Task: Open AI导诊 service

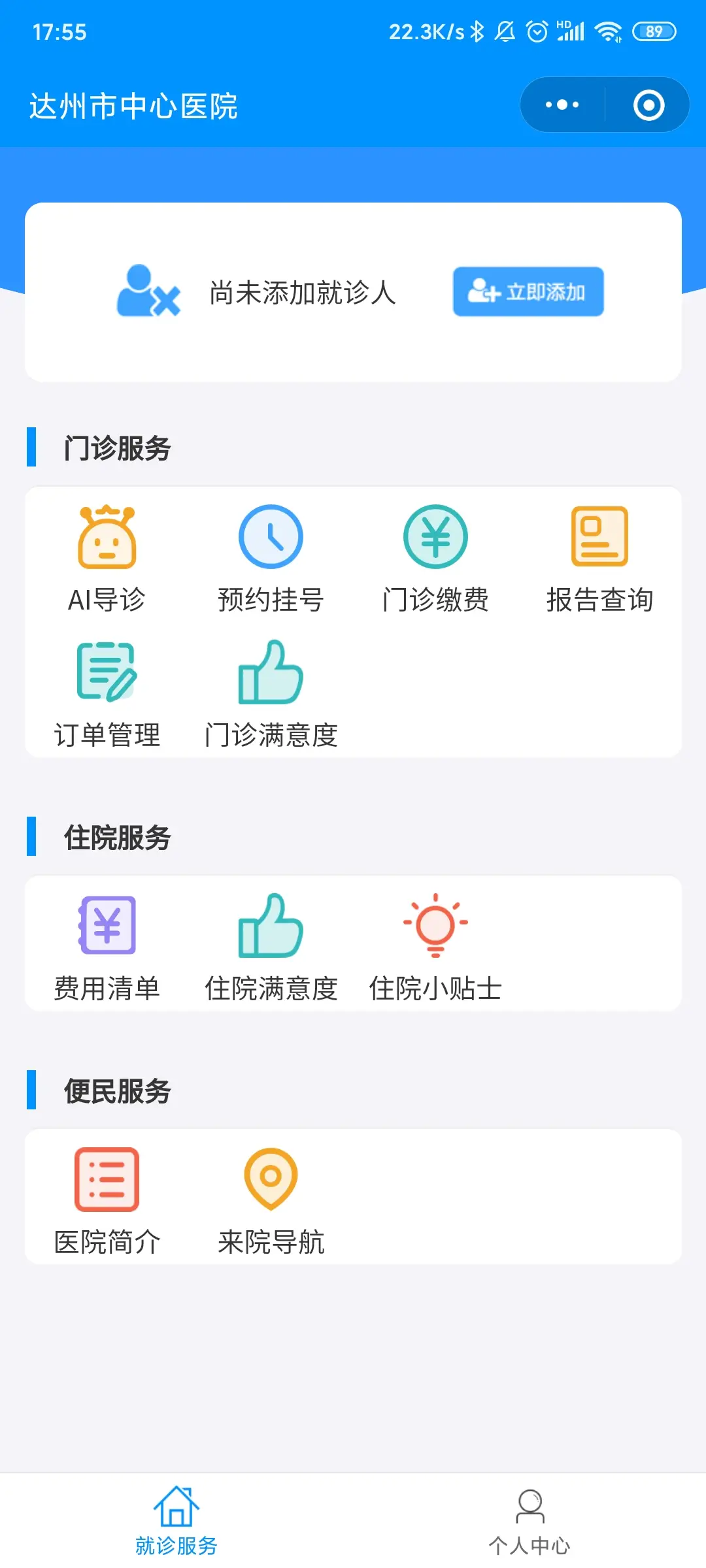Action: coord(107,559)
